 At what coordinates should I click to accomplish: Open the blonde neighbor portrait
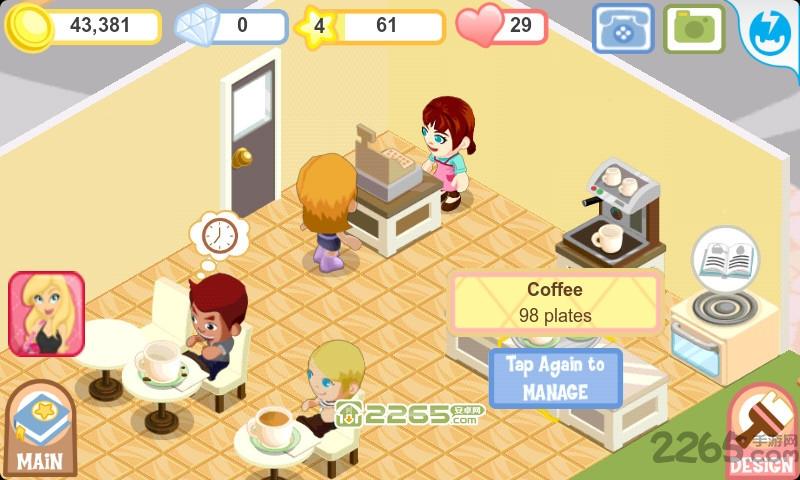point(46,314)
